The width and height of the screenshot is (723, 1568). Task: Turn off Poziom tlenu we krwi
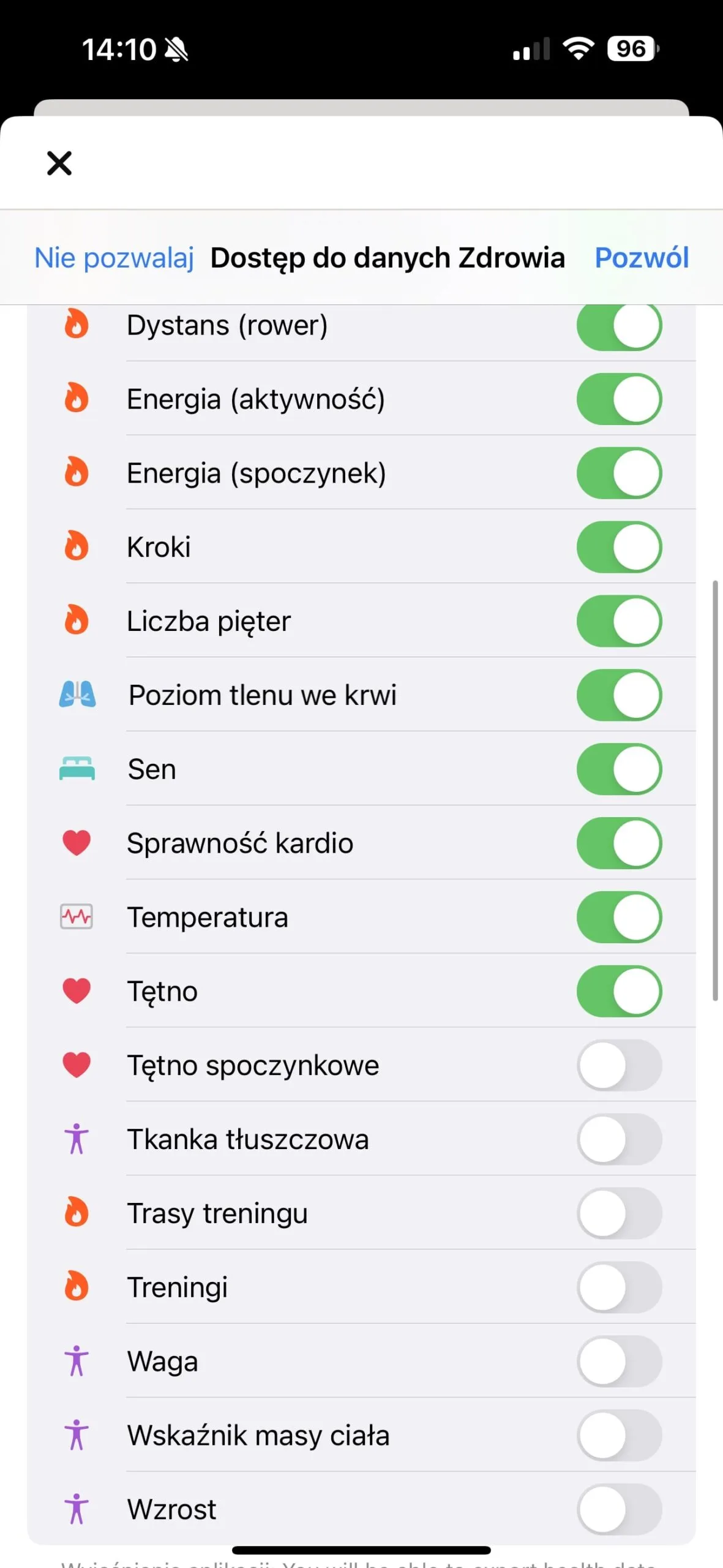619,695
